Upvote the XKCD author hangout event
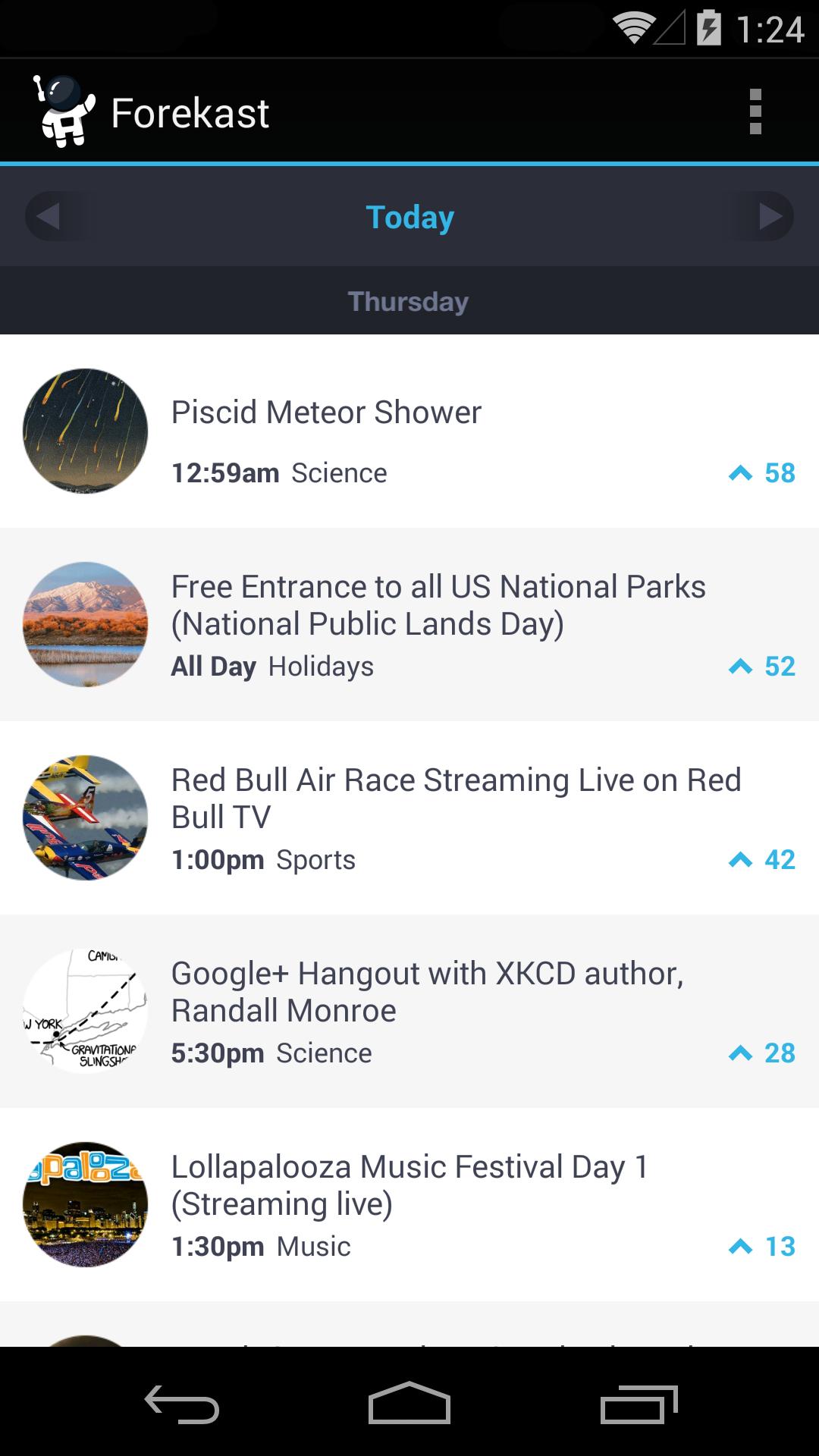 coord(761,1053)
